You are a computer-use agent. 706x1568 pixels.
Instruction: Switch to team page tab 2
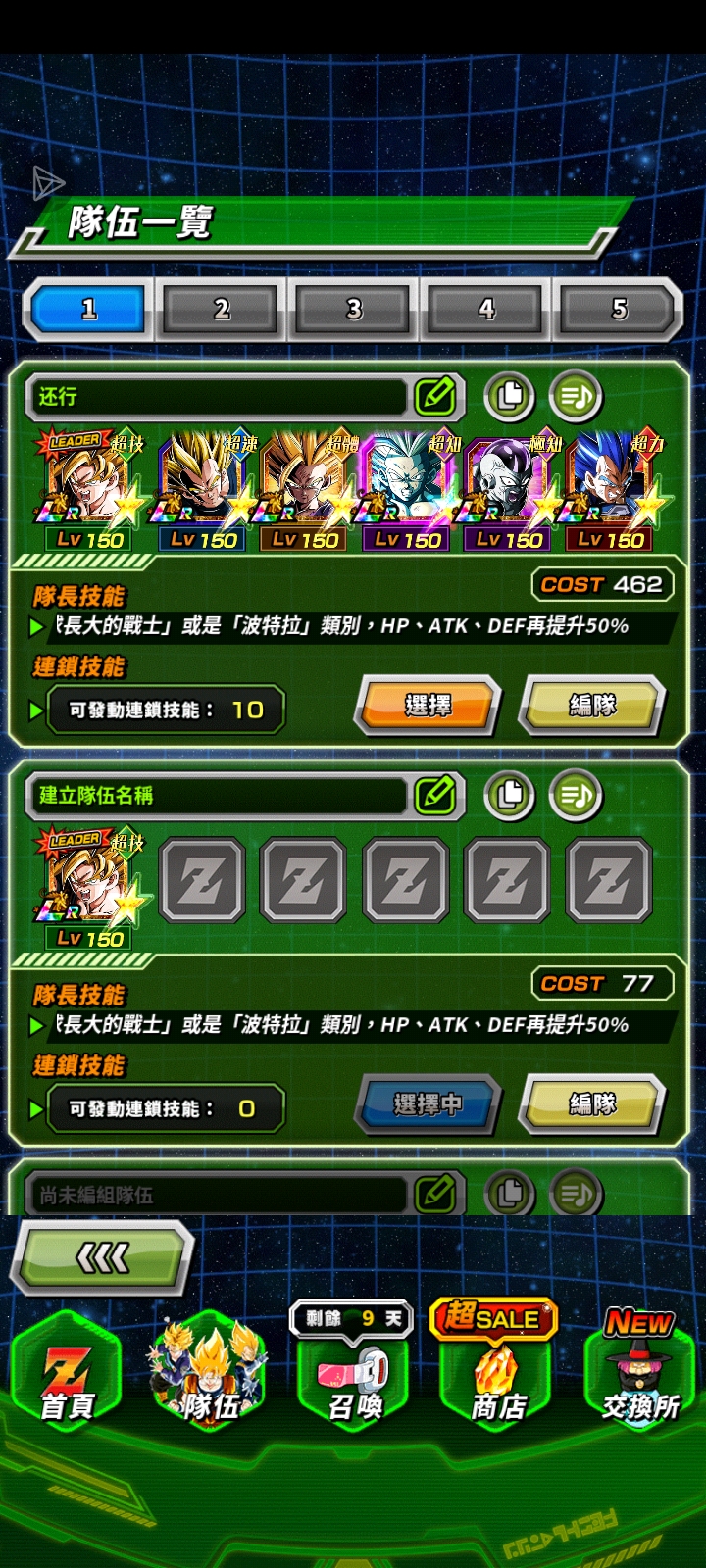pyautogui.click(x=222, y=310)
